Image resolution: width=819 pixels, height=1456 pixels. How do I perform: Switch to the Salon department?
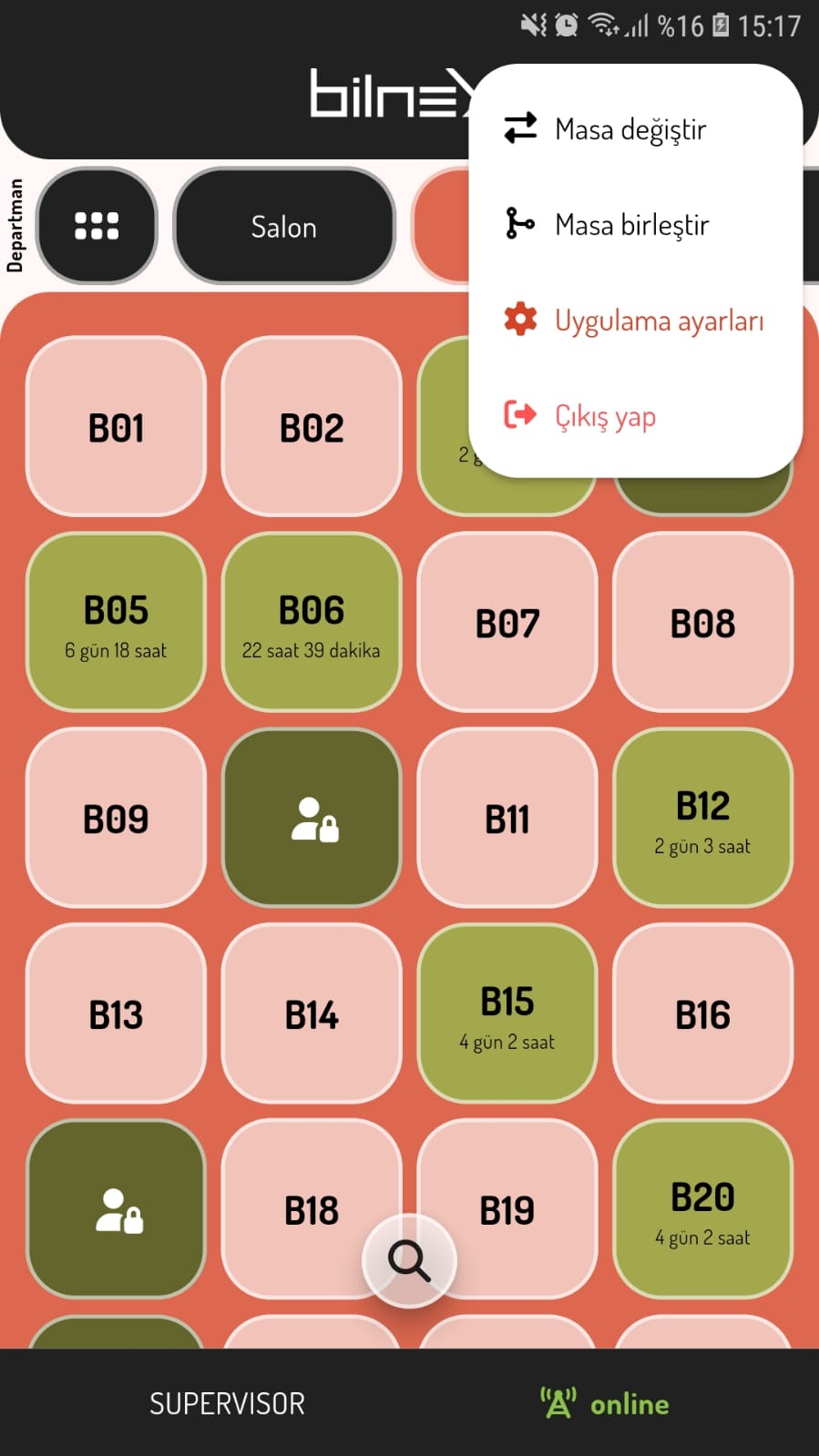[284, 227]
